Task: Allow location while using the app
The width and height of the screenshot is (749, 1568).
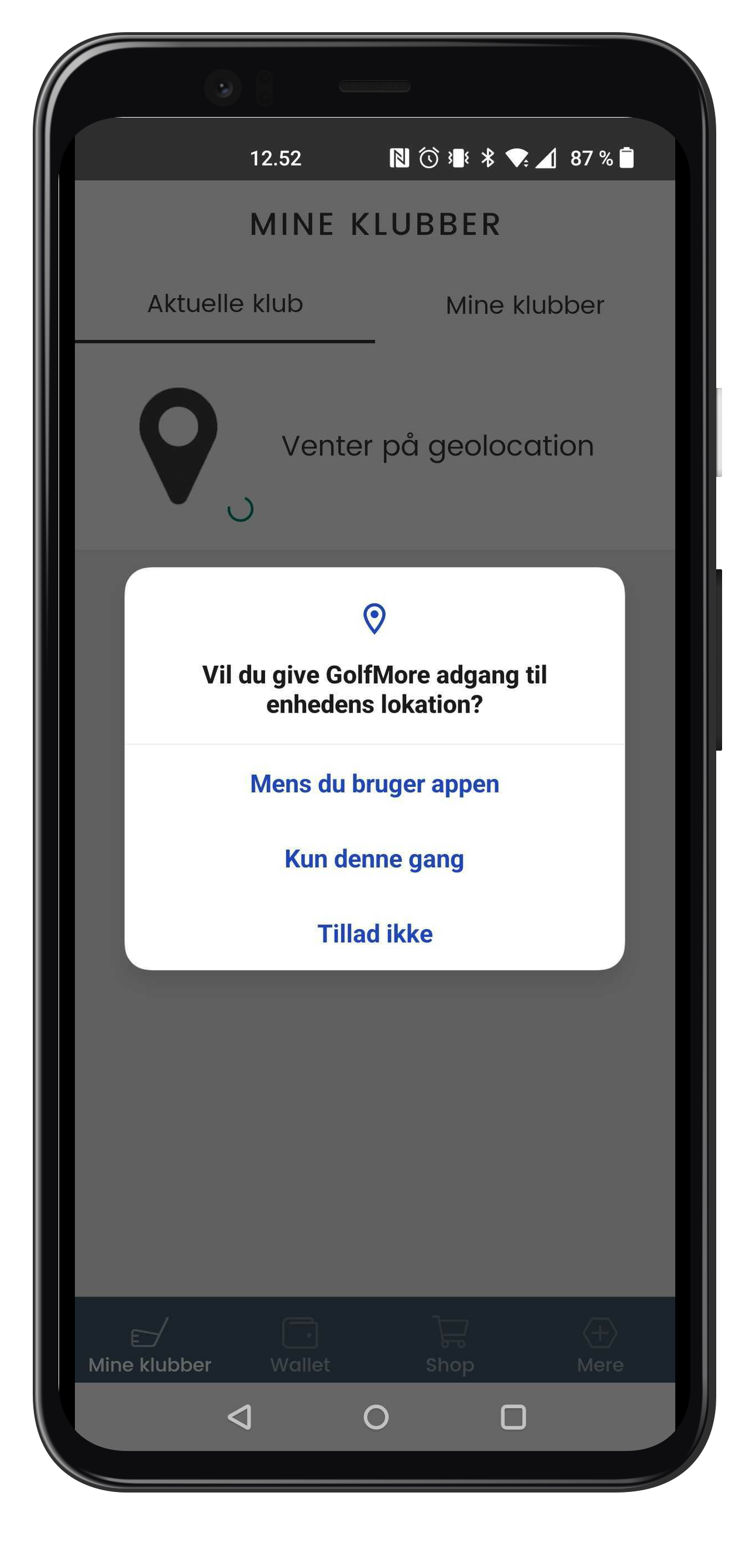Action: point(374,784)
